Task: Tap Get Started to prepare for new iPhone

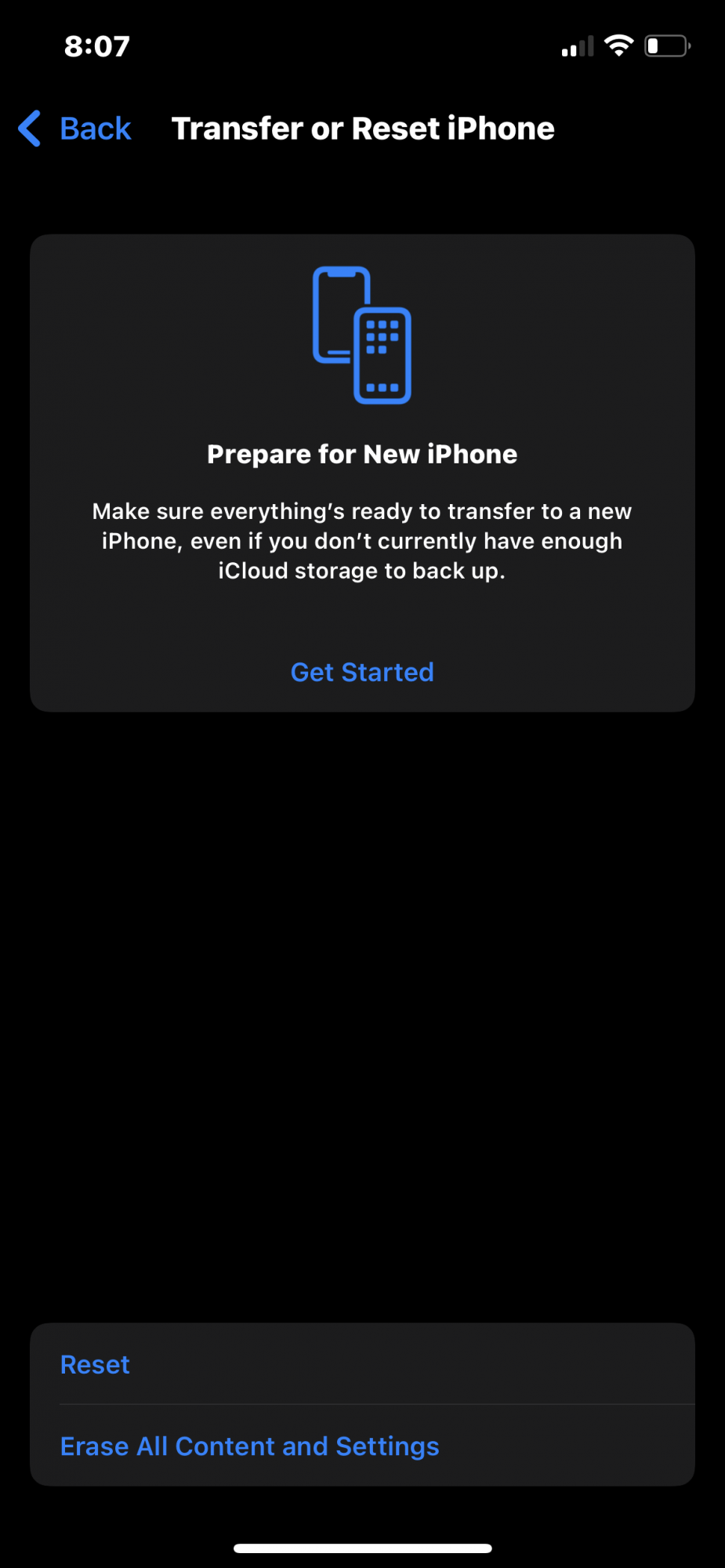Action: [362, 672]
